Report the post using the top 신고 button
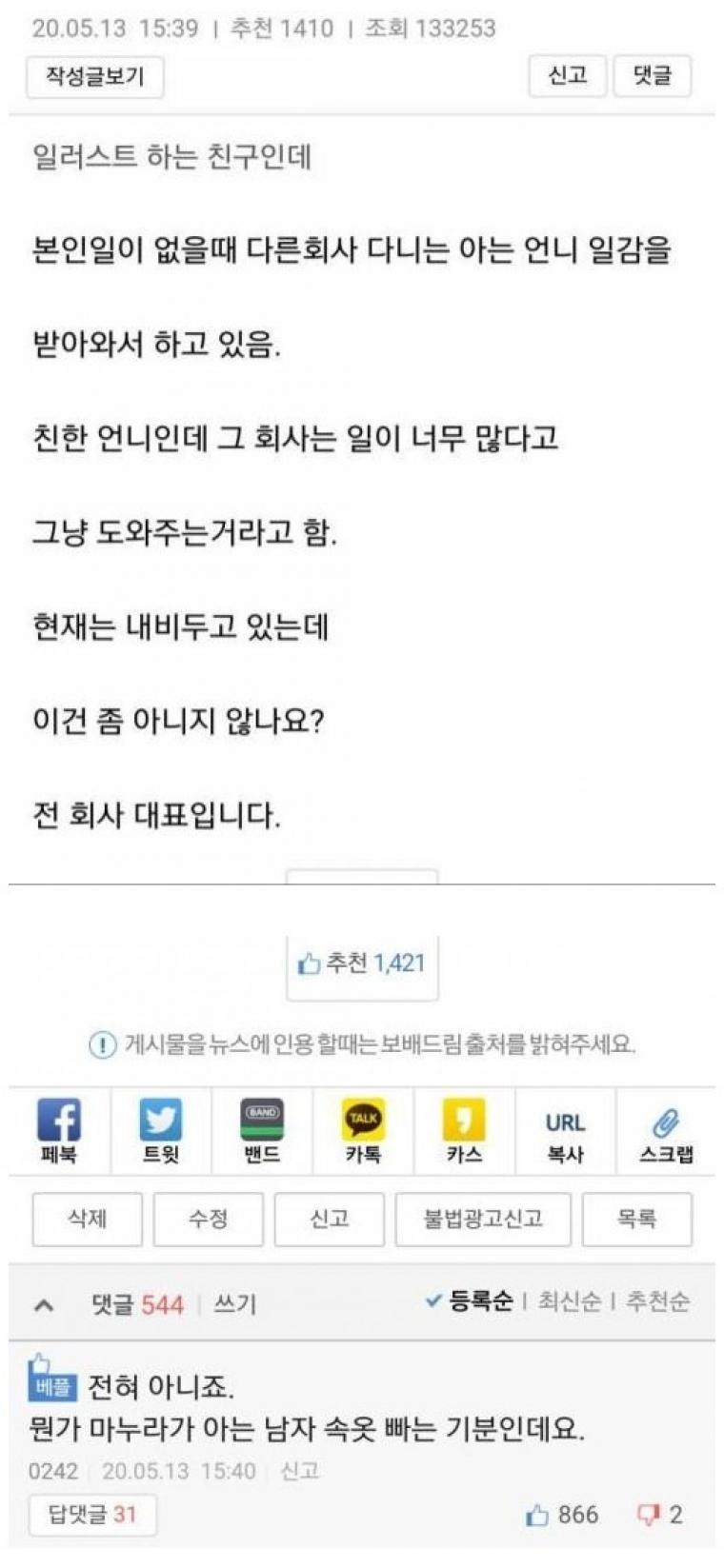The width and height of the screenshot is (724, 1568). 567,76
